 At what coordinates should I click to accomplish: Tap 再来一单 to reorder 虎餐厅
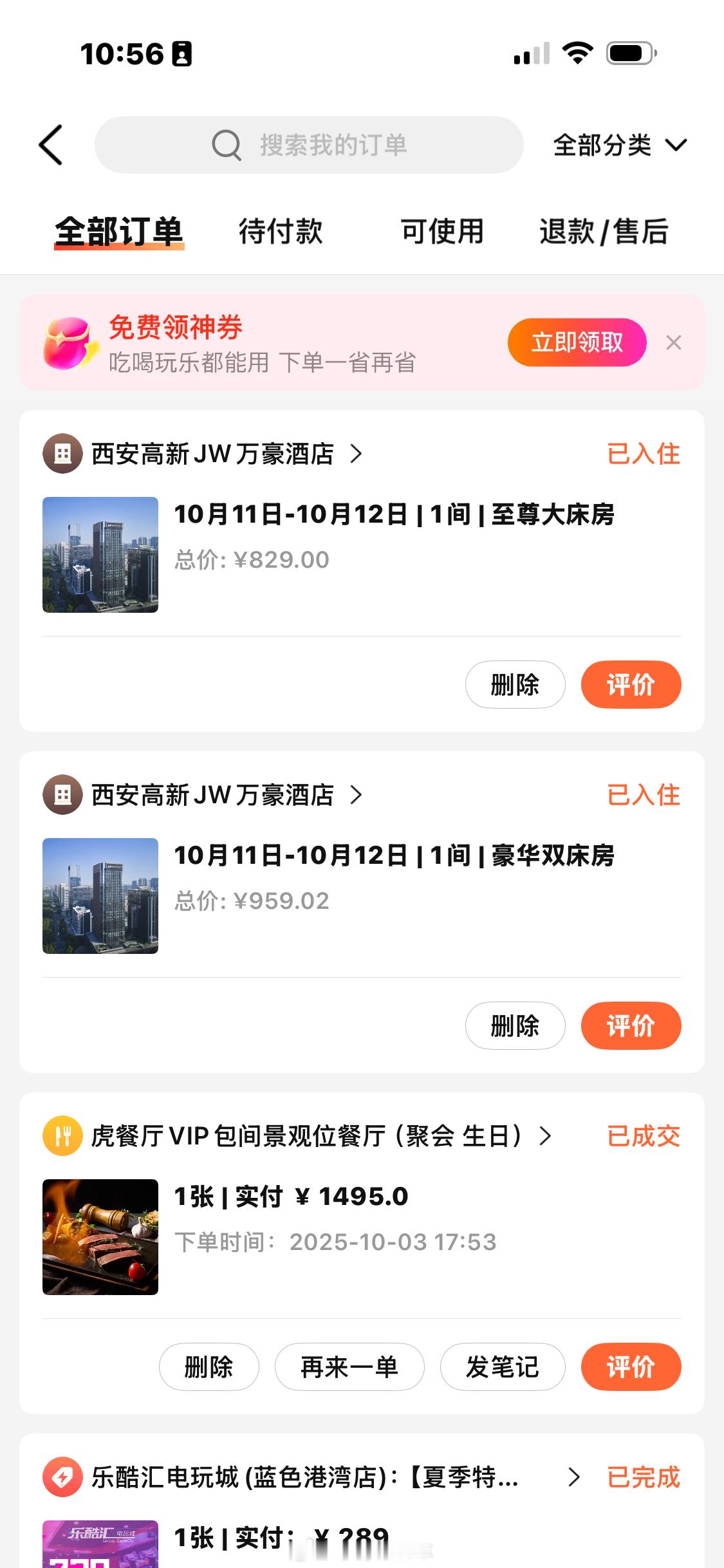click(349, 1367)
